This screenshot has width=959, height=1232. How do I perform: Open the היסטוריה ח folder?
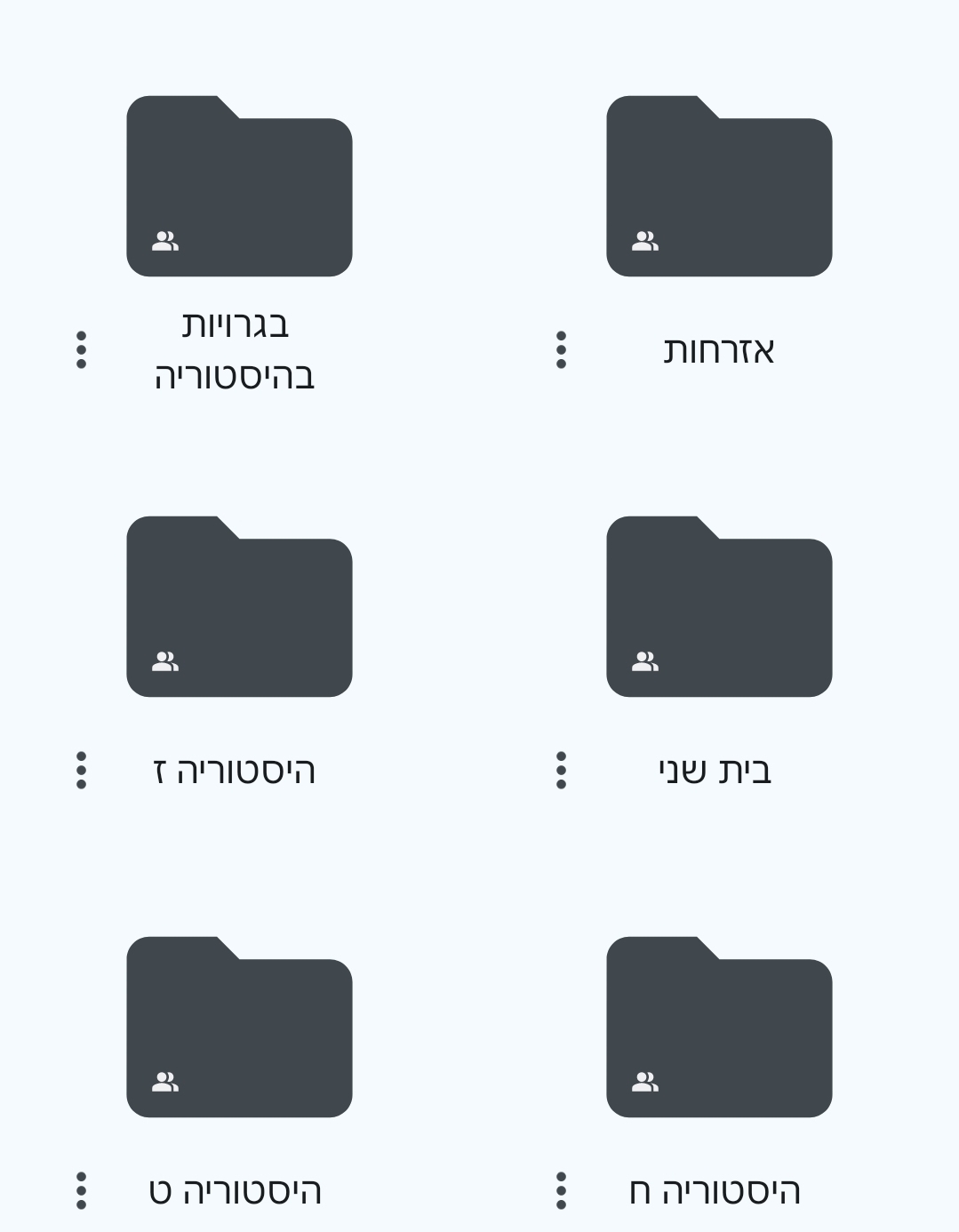pyautogui.click(x=719, y=1028)
